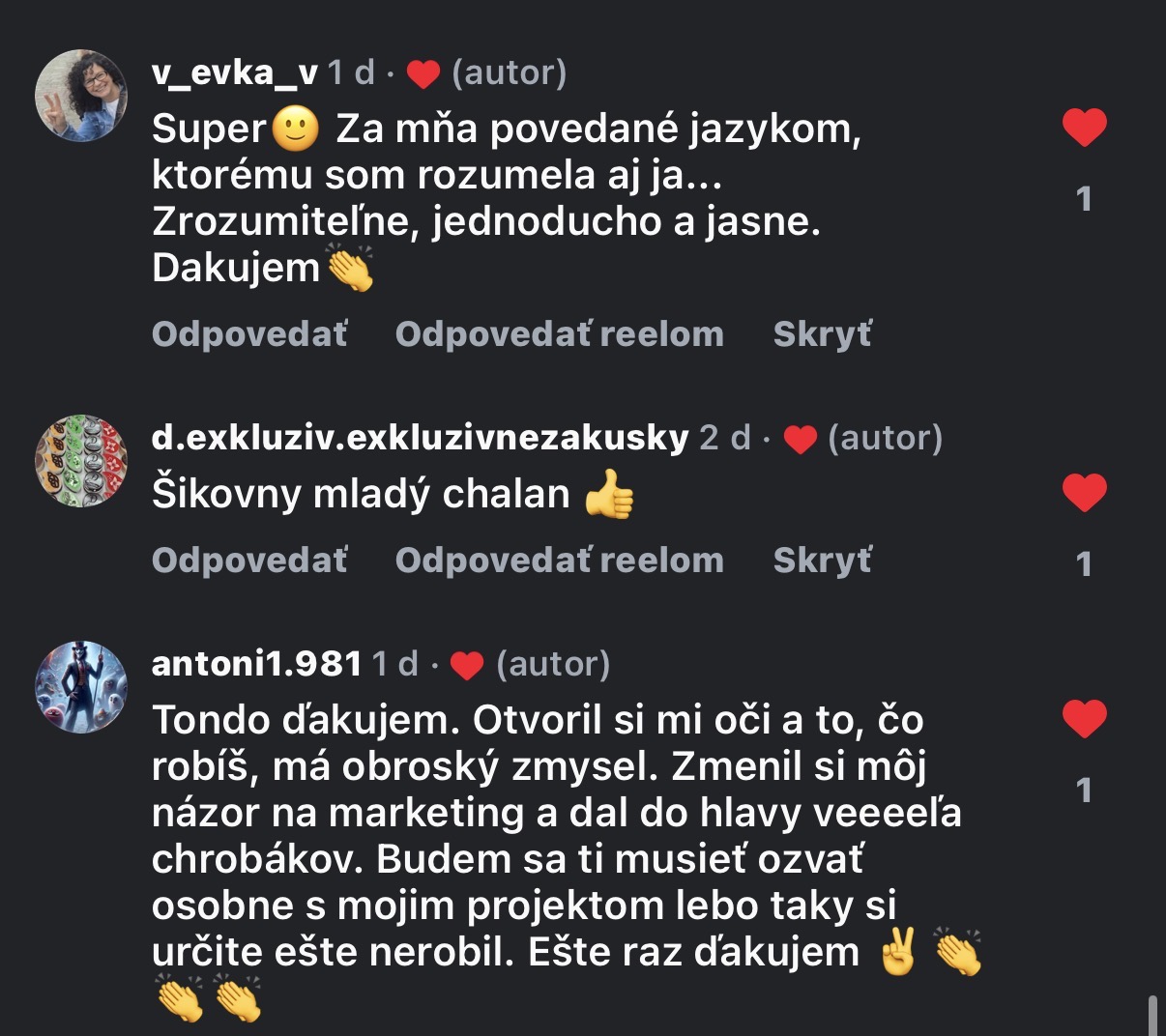
Task: Reply to v_evka_v's comment
Action: click(249, 334)
